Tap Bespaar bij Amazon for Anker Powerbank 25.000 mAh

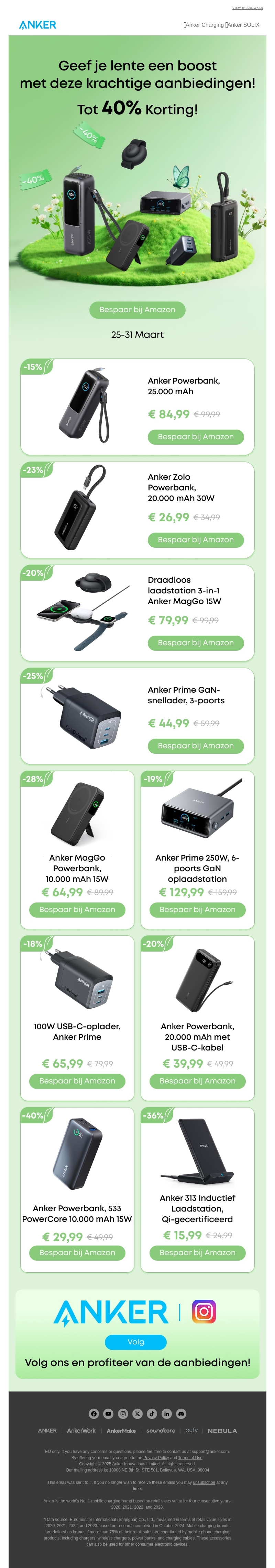(195, 436)
